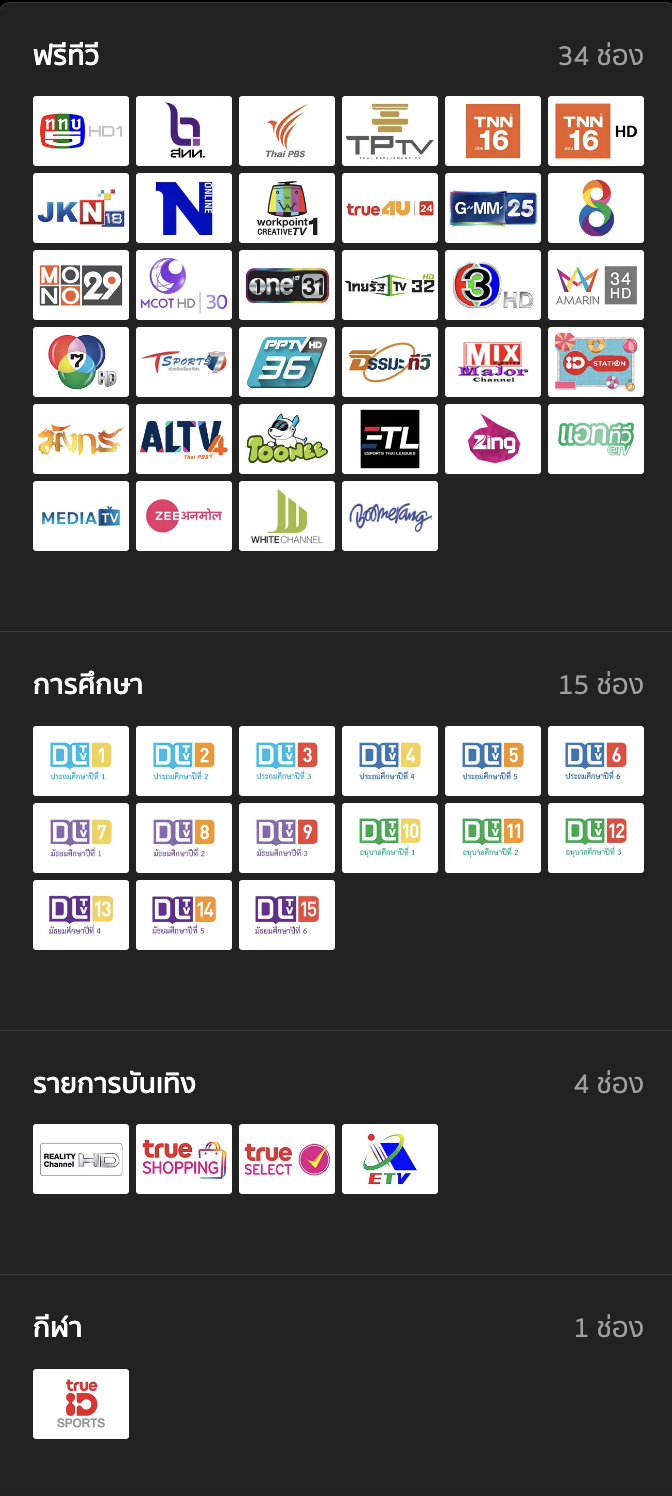Screen dimensions: 672x1496
Task: Tap the Workpoint Creative TV channel
Action: [287, 208]
